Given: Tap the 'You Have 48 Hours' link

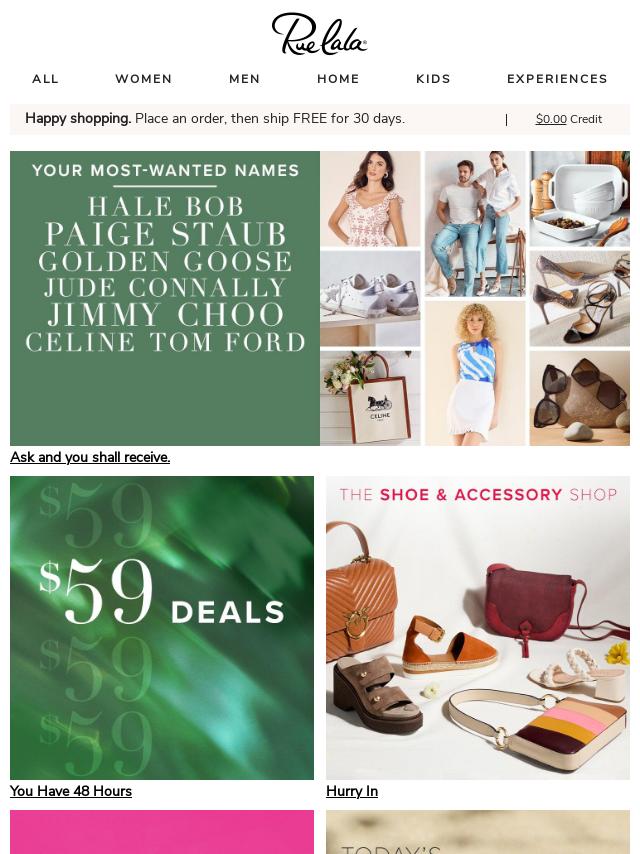Looking at the screenshot, I should tap(71, 791).
